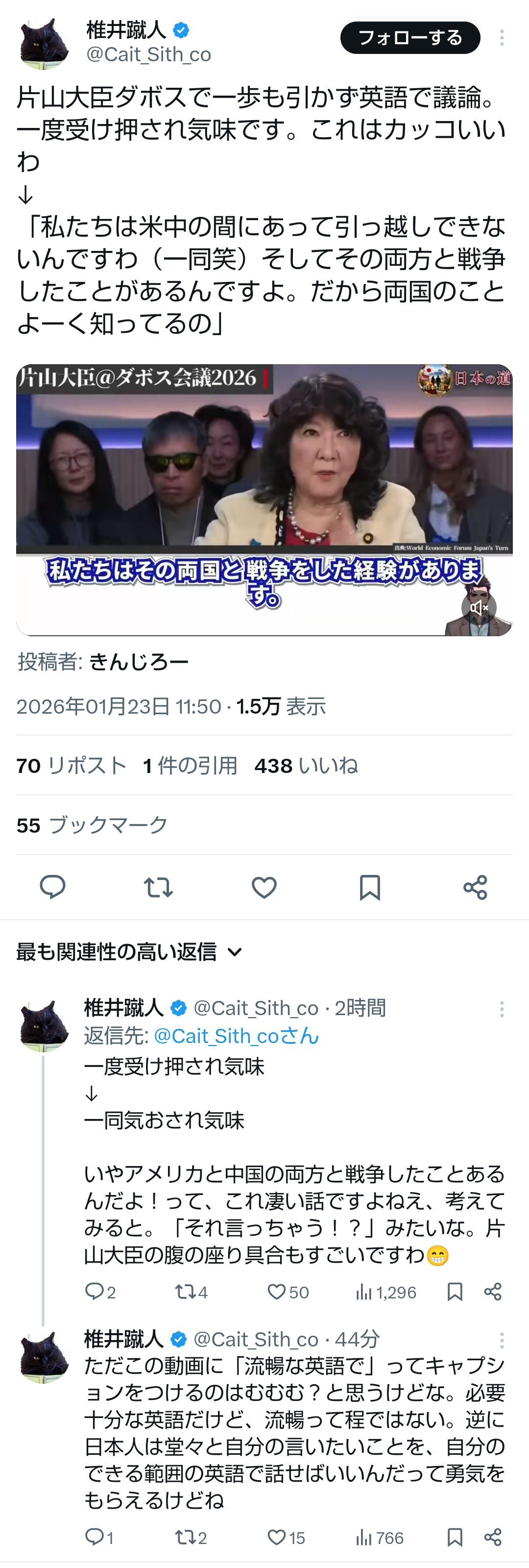
Task: Open video poster きんじろー's profile
Action: 139,662
